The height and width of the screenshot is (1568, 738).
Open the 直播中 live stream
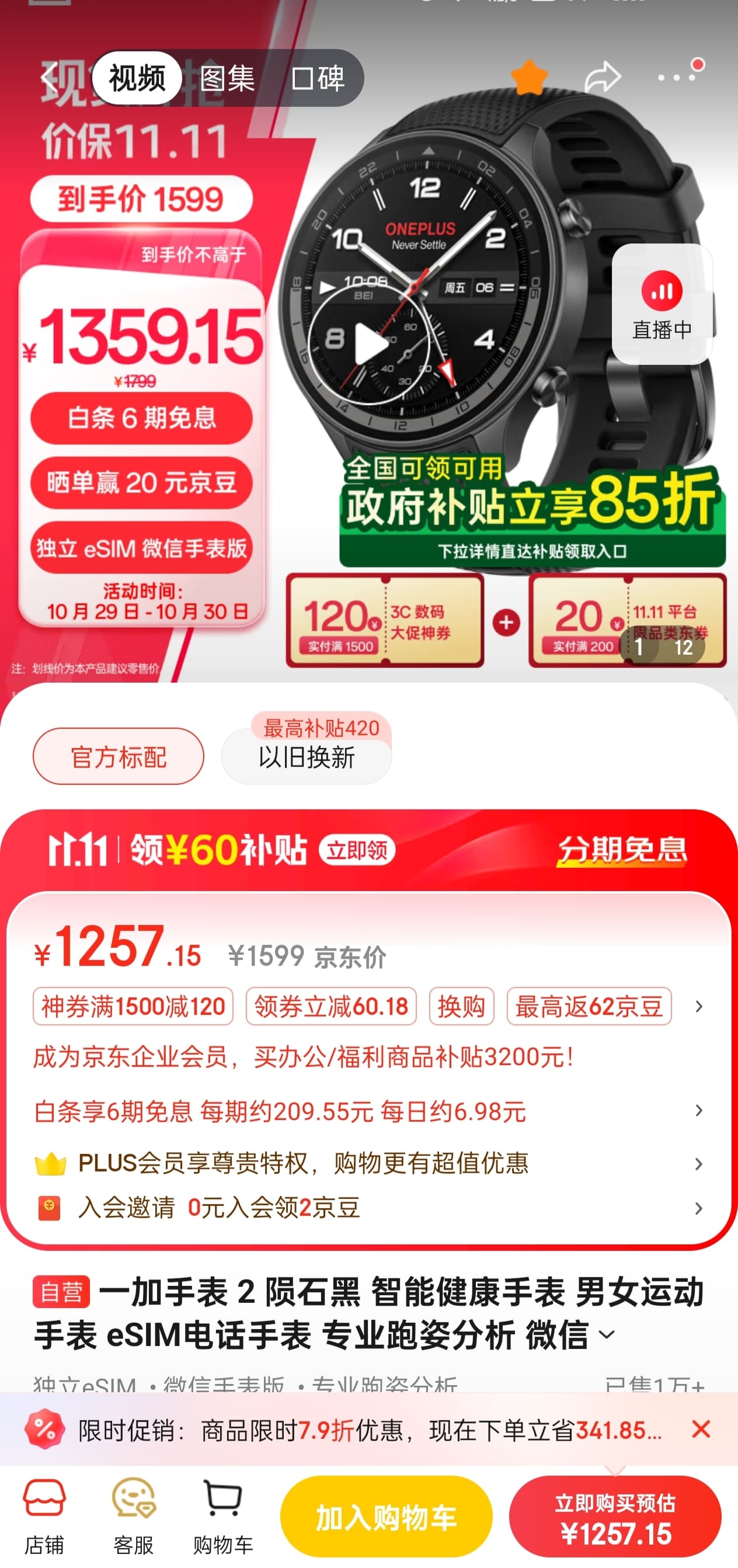tap(662, 304)
